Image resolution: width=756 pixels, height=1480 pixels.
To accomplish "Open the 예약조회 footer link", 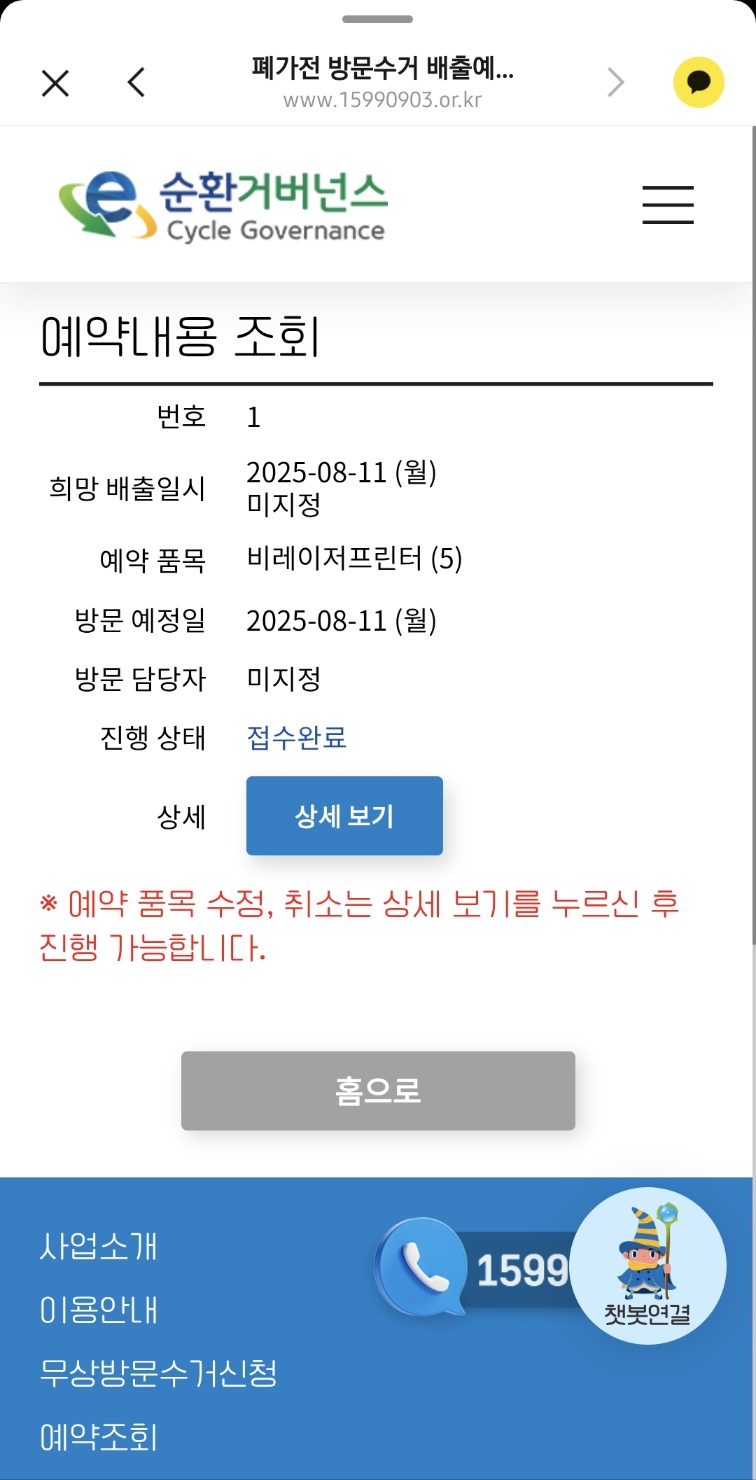I will (99, 1437).
